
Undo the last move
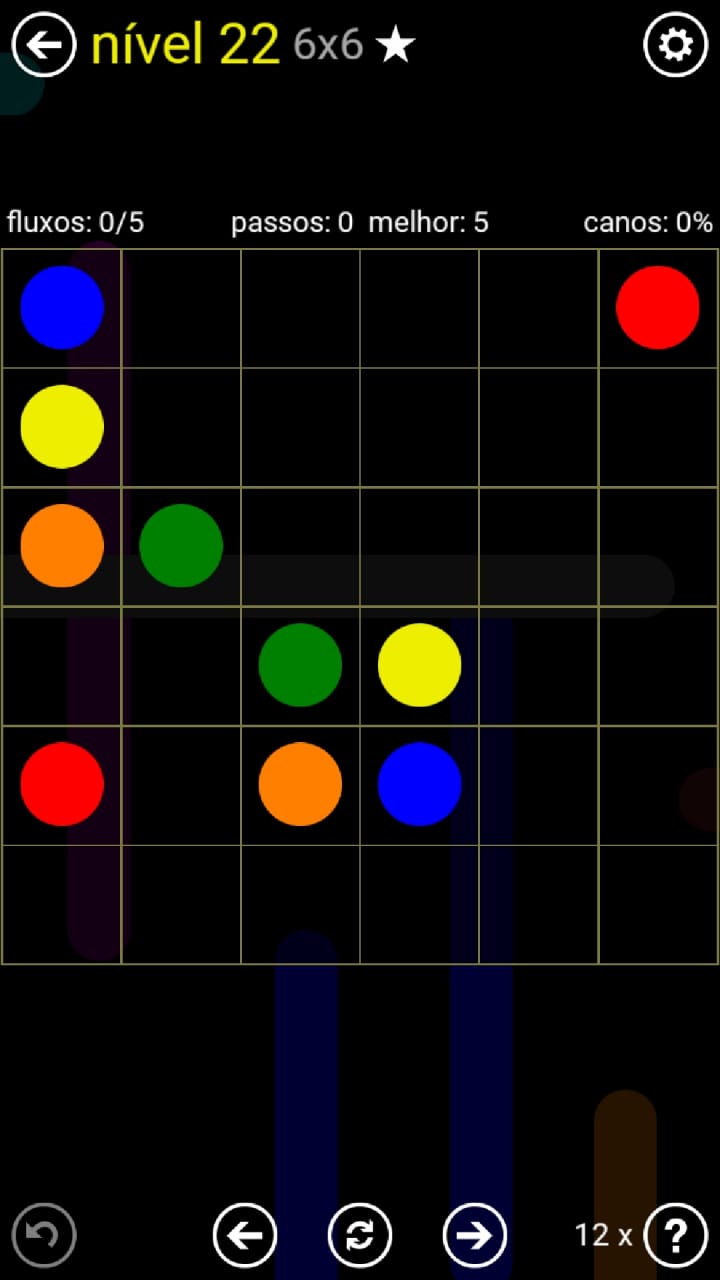coord(44,1235)
